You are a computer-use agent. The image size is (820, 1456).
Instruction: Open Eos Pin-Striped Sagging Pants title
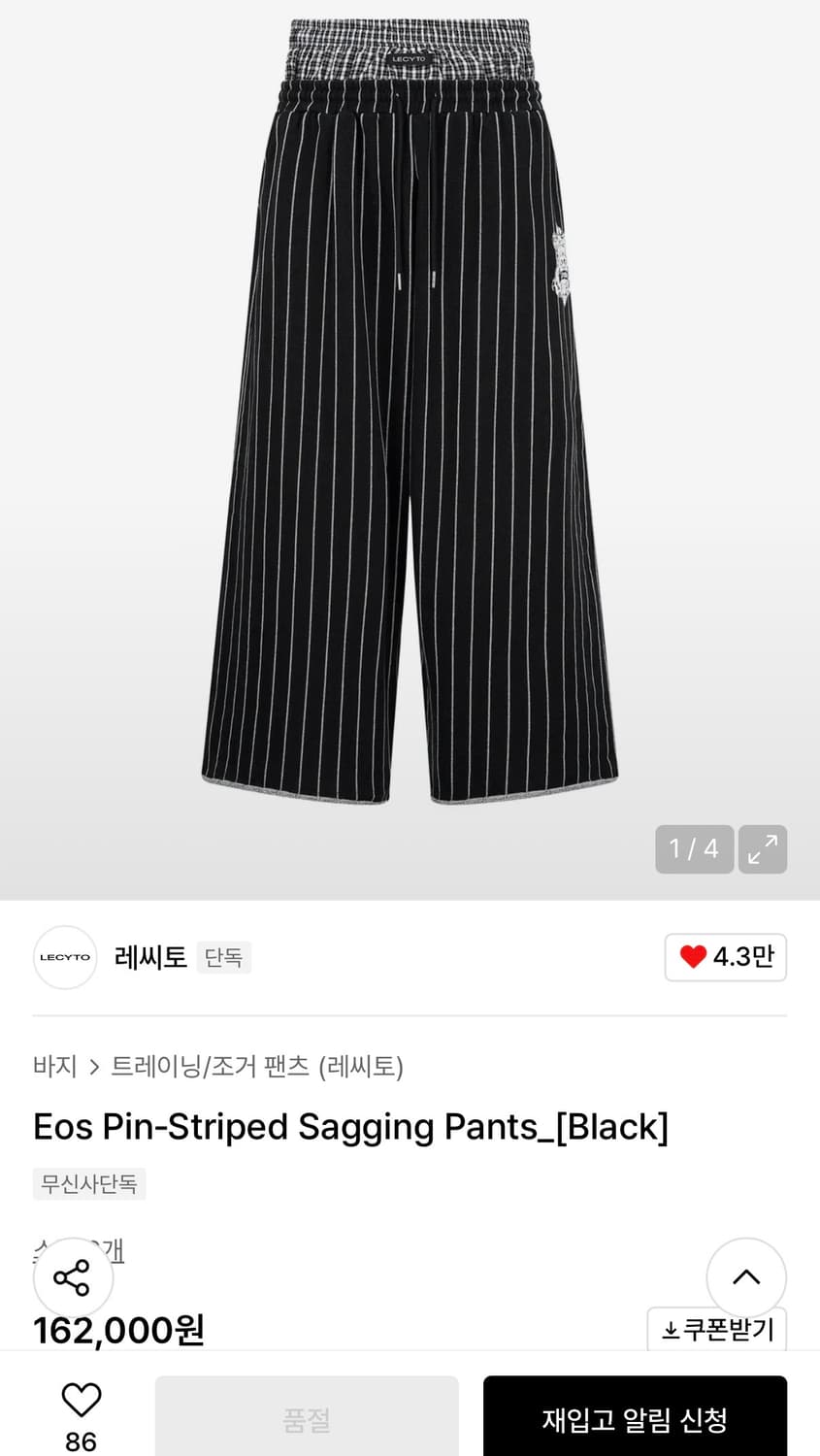(x=349, y=1126)
